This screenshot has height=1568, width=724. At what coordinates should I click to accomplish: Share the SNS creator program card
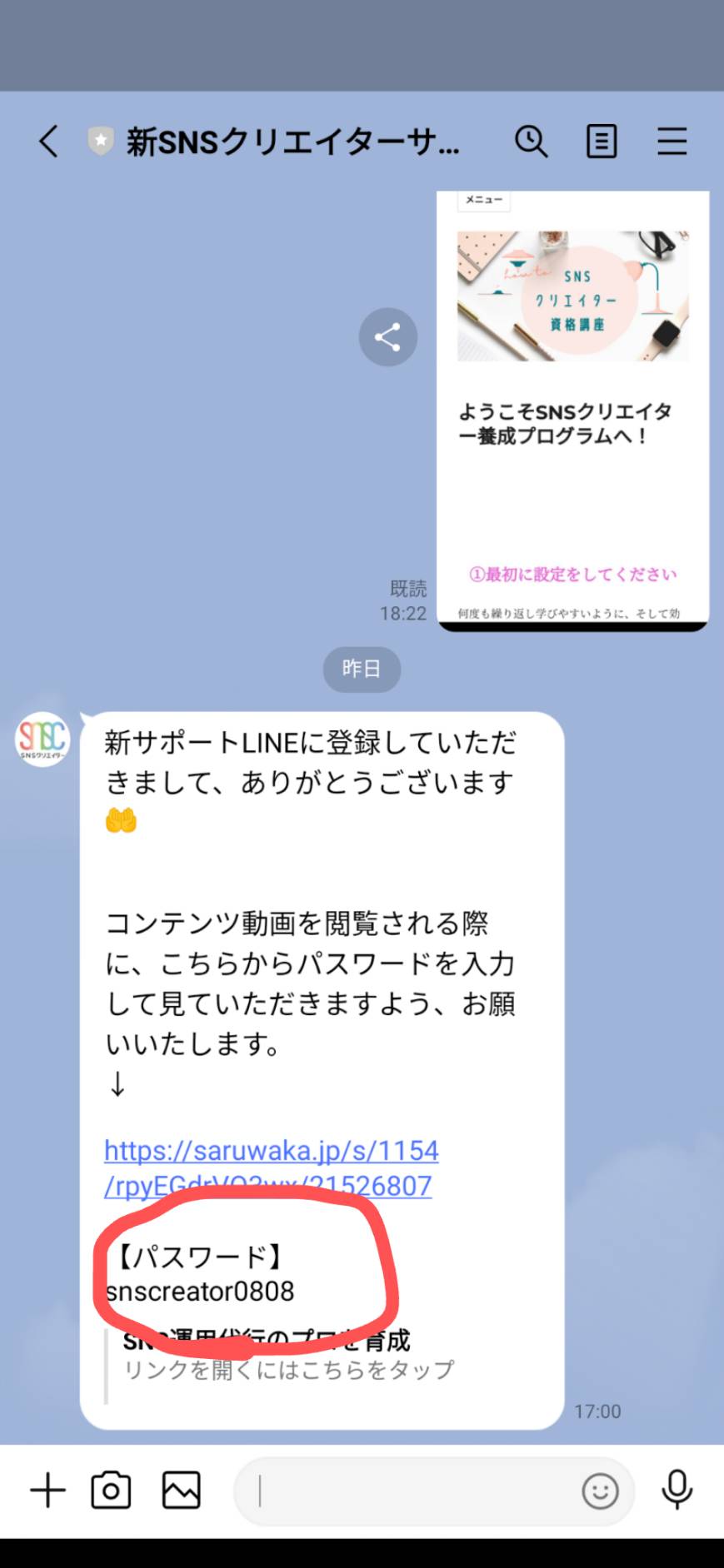point(387,337)
